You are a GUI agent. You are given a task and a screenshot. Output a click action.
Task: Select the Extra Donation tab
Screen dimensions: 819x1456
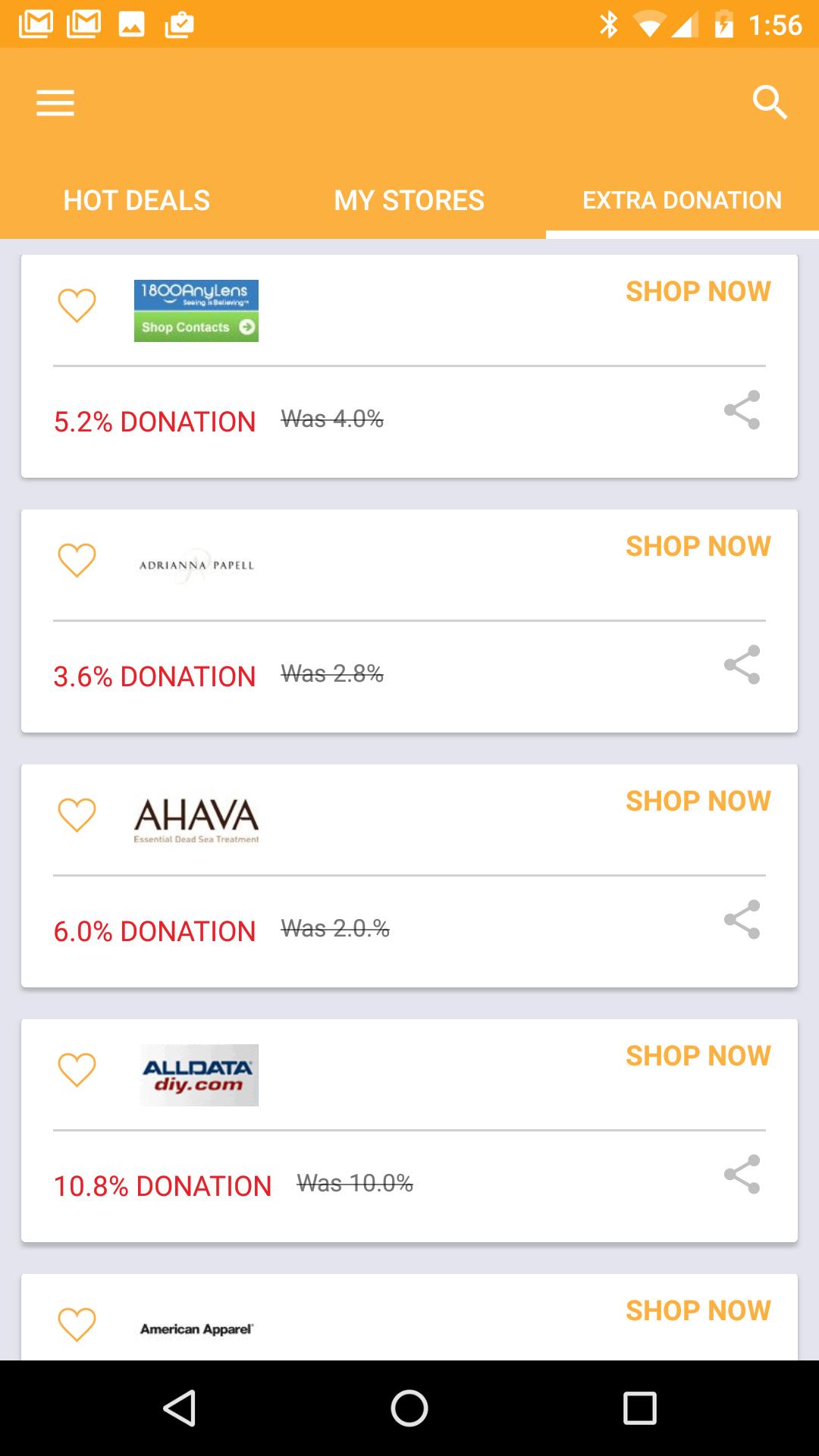pos(682,199)
